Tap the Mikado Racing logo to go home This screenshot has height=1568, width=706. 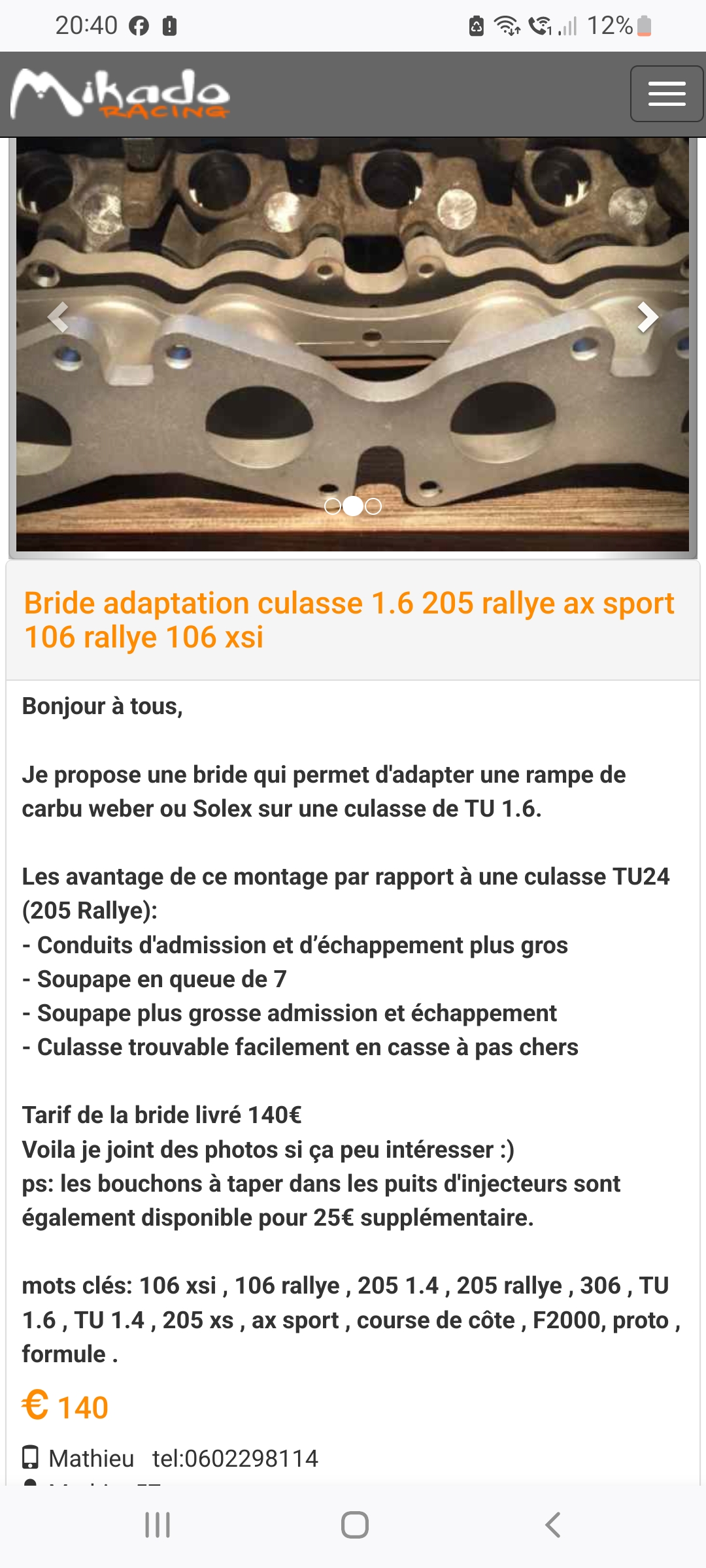(x=120, y=94)
